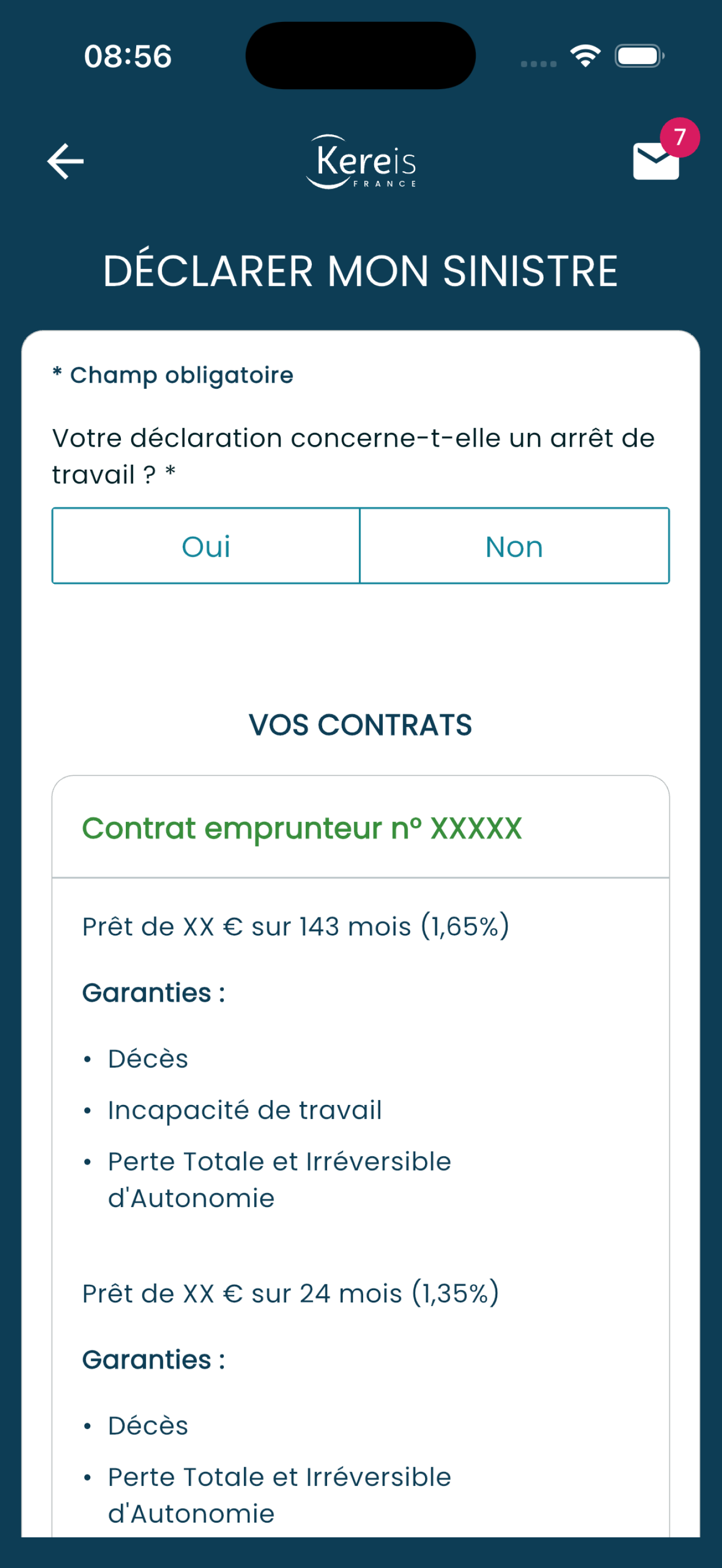Select the Incapacité de travail guarantee item
722x1568 pixels.
(243, 1109)
